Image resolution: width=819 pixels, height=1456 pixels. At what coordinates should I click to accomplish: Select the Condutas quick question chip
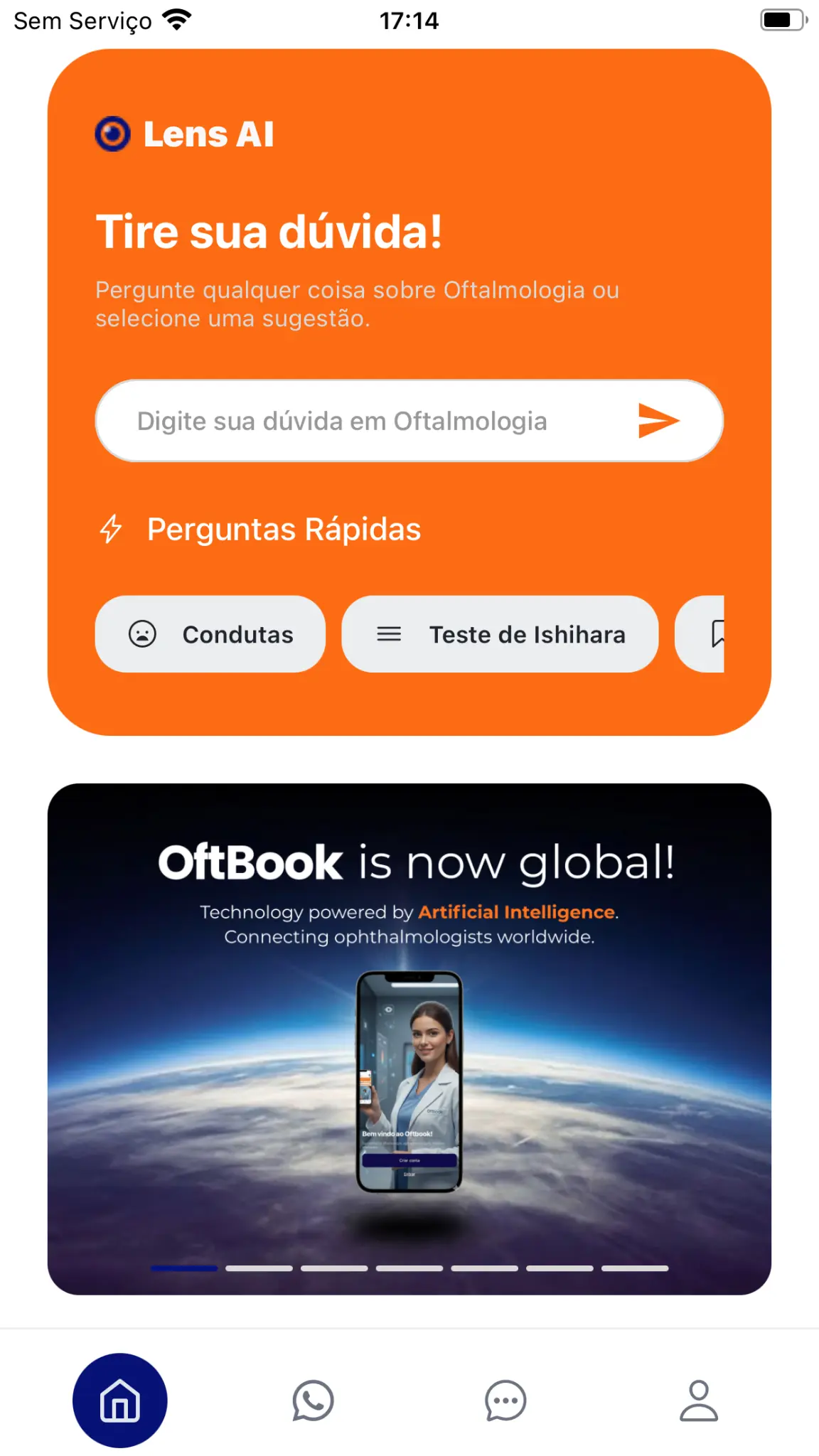point(210,634)
